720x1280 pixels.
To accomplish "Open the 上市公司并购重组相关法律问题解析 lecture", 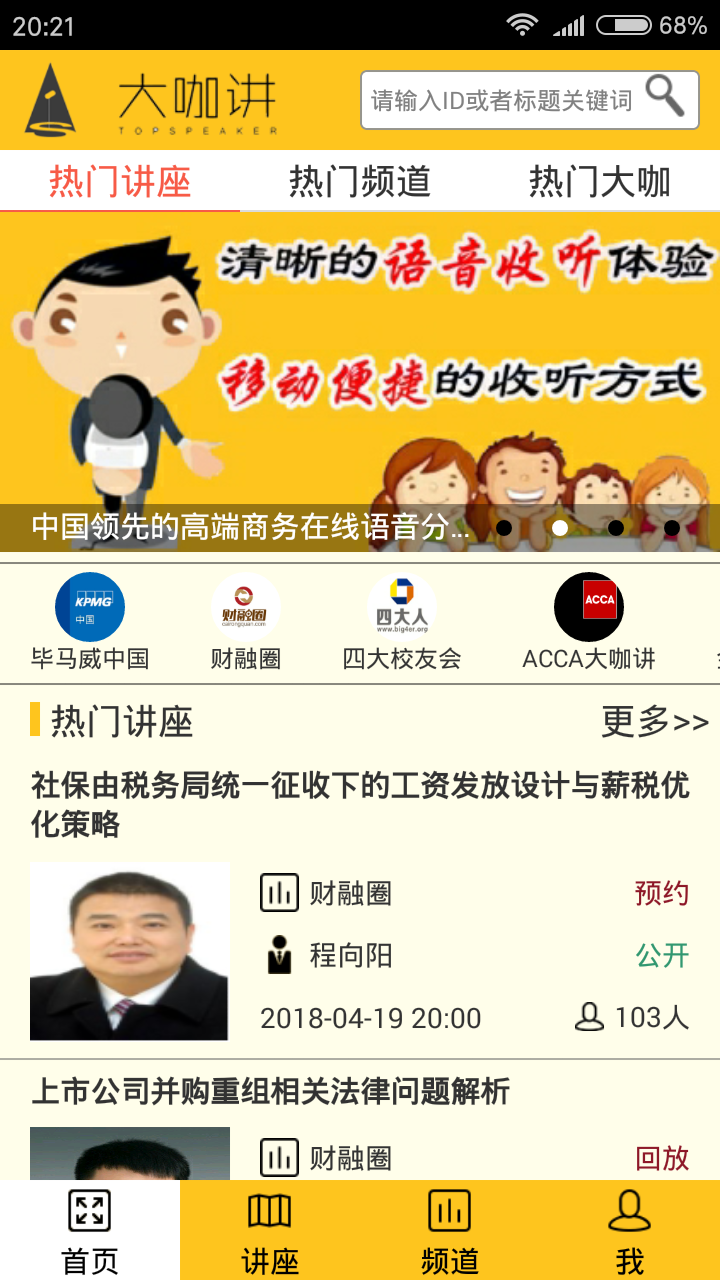I will click(270, 1091).
